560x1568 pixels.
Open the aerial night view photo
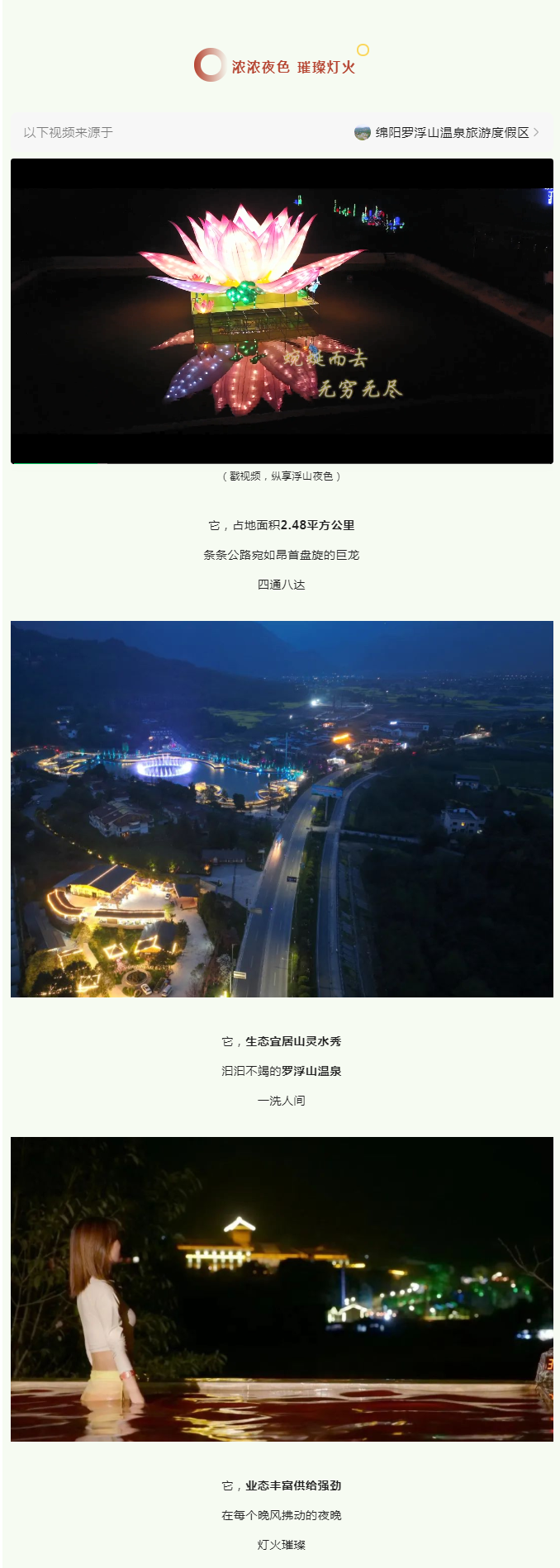pyautogui.click(x=282, y=808)
